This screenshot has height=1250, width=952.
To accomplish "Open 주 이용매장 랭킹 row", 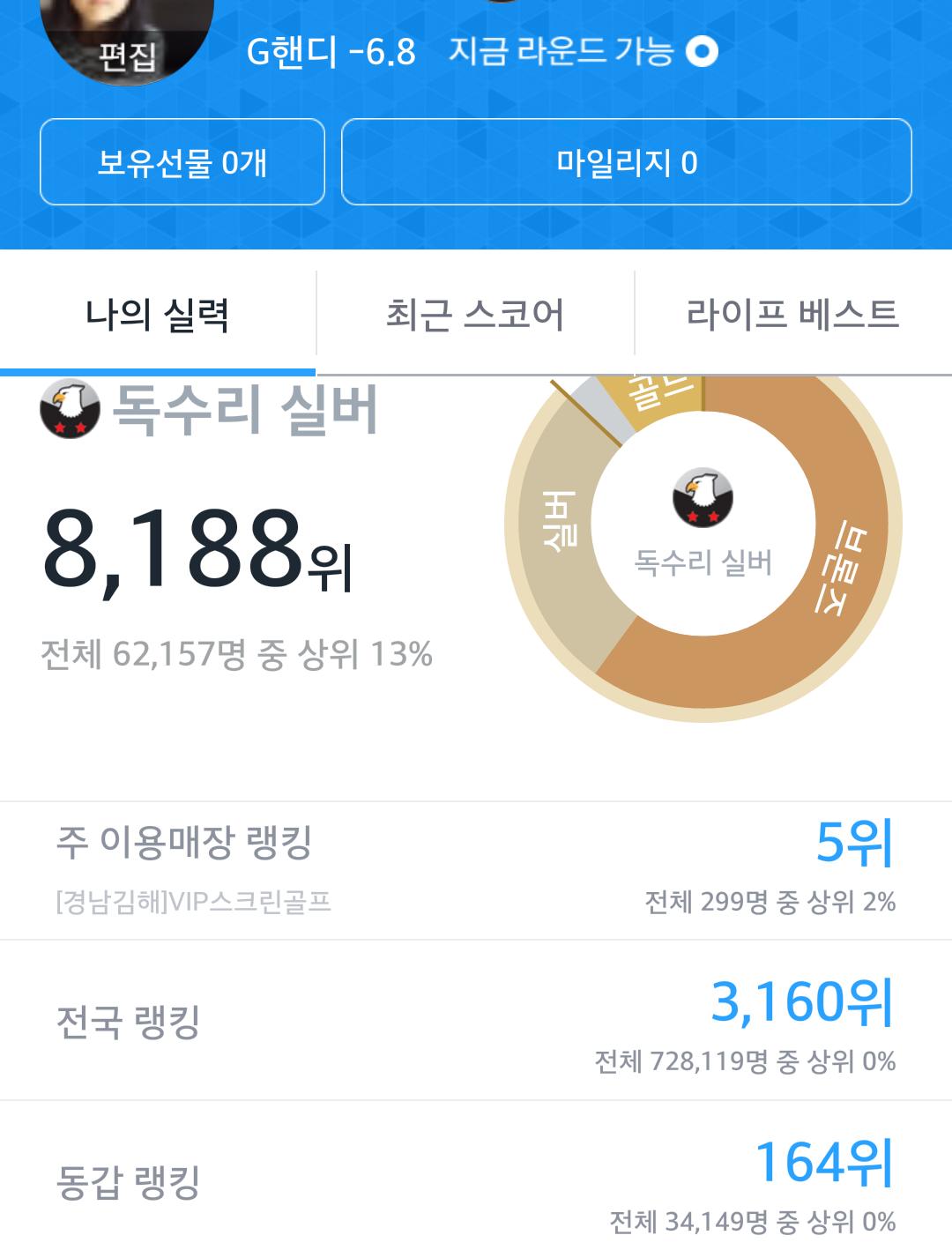I will [x=476, y=870].
